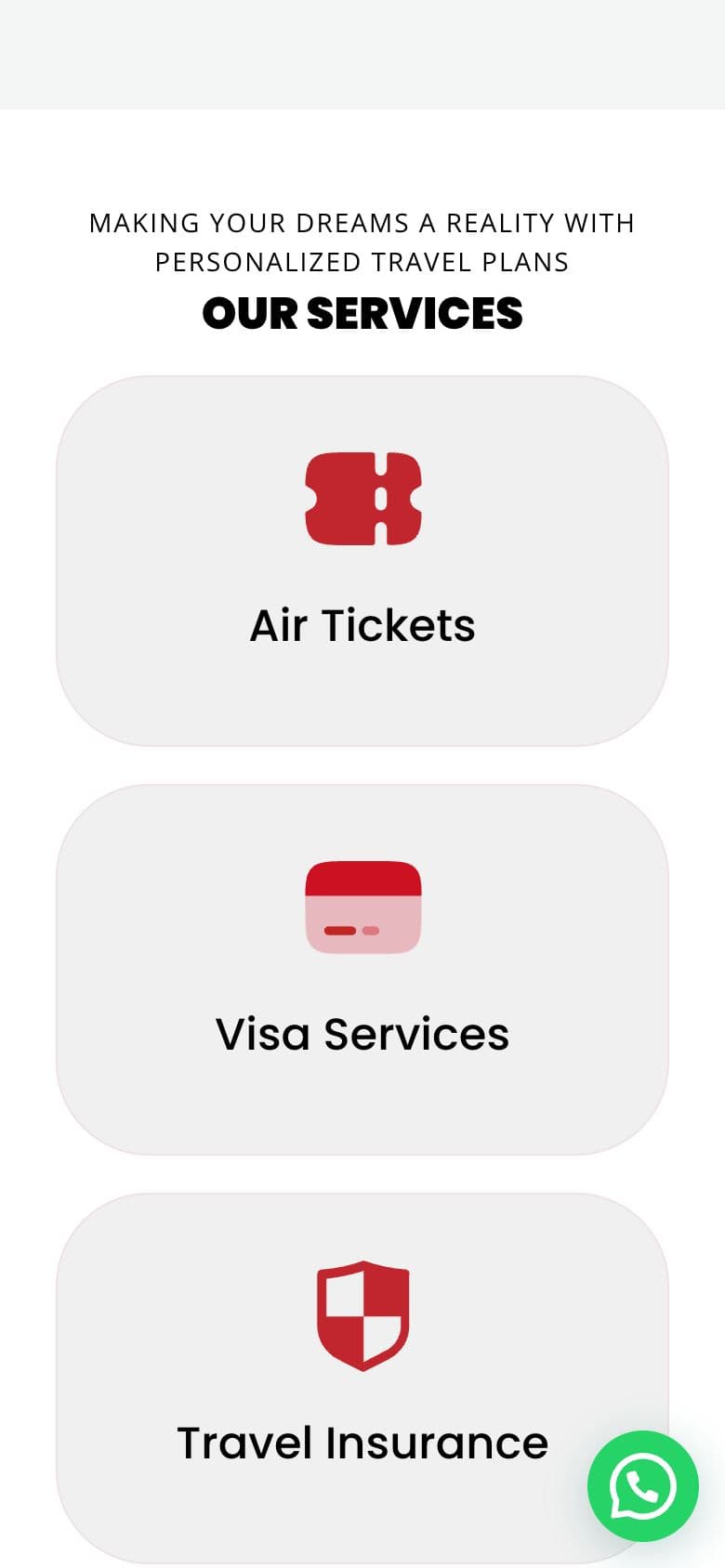Image resolution: width=725 pixels, height=1568 pixels.
Task: Open the Visa Services card
Action: pos(362,970)
